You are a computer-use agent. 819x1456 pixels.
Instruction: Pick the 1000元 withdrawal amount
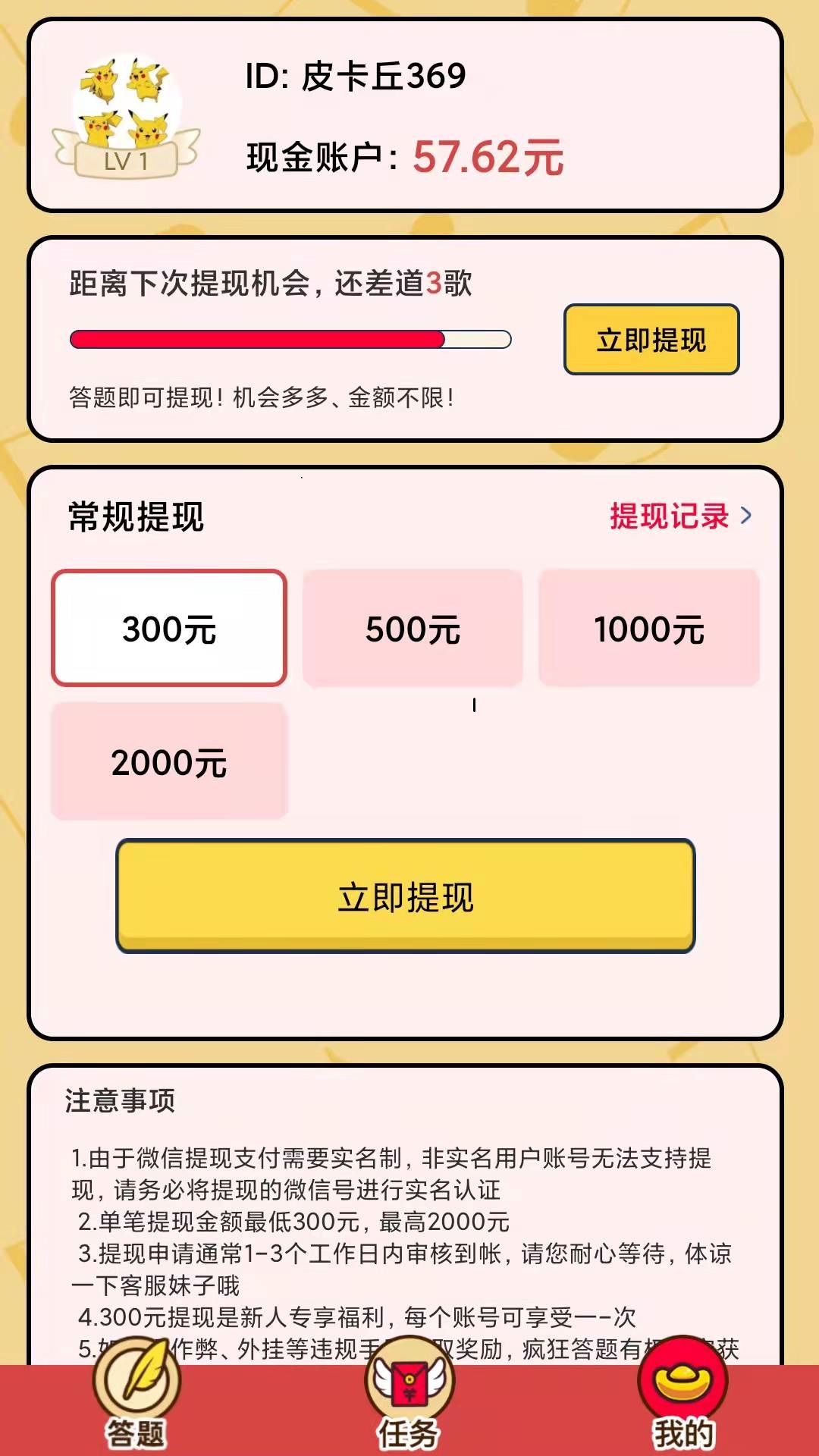[x=648, y=628]
